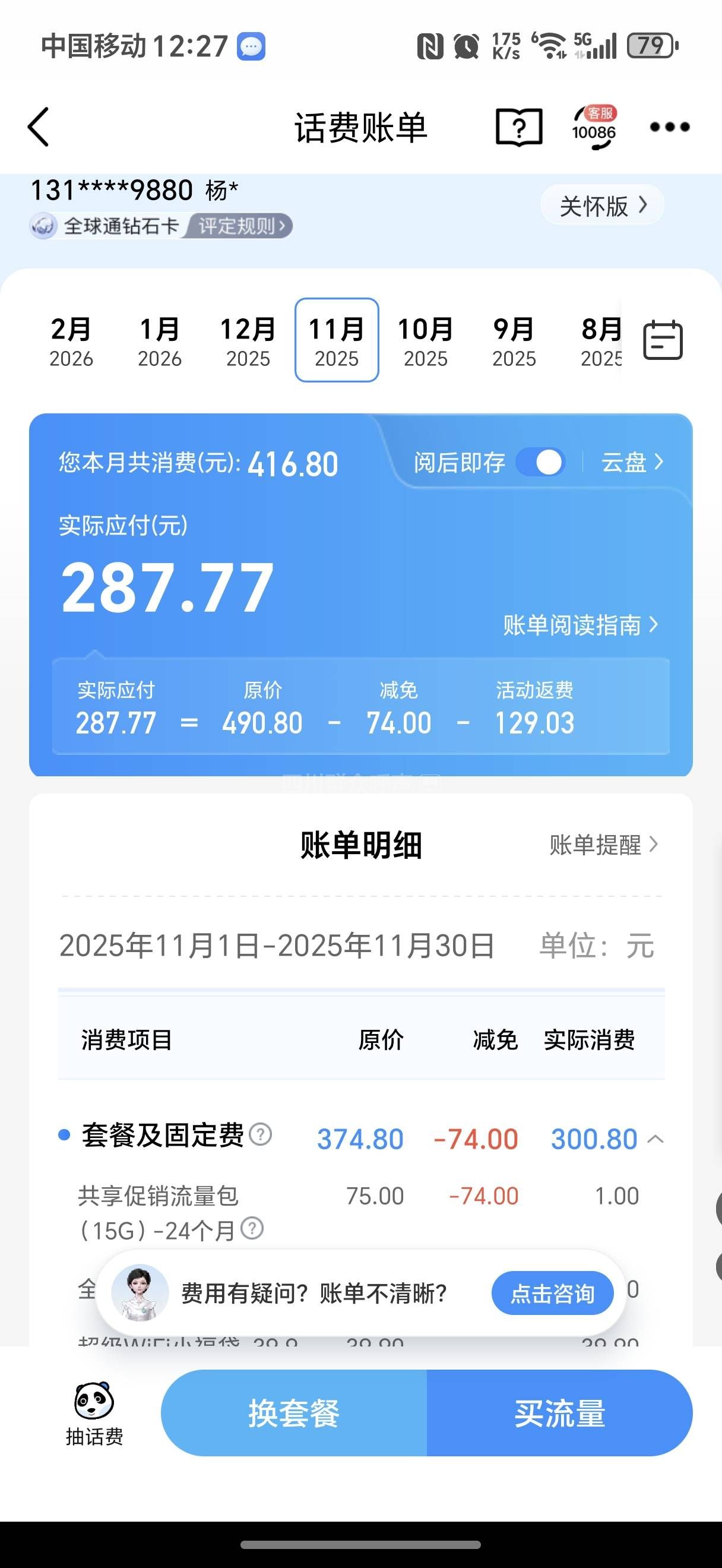The image size is (722, 1568).
Task: Open 账单提醒 settings
Action: 603,845
